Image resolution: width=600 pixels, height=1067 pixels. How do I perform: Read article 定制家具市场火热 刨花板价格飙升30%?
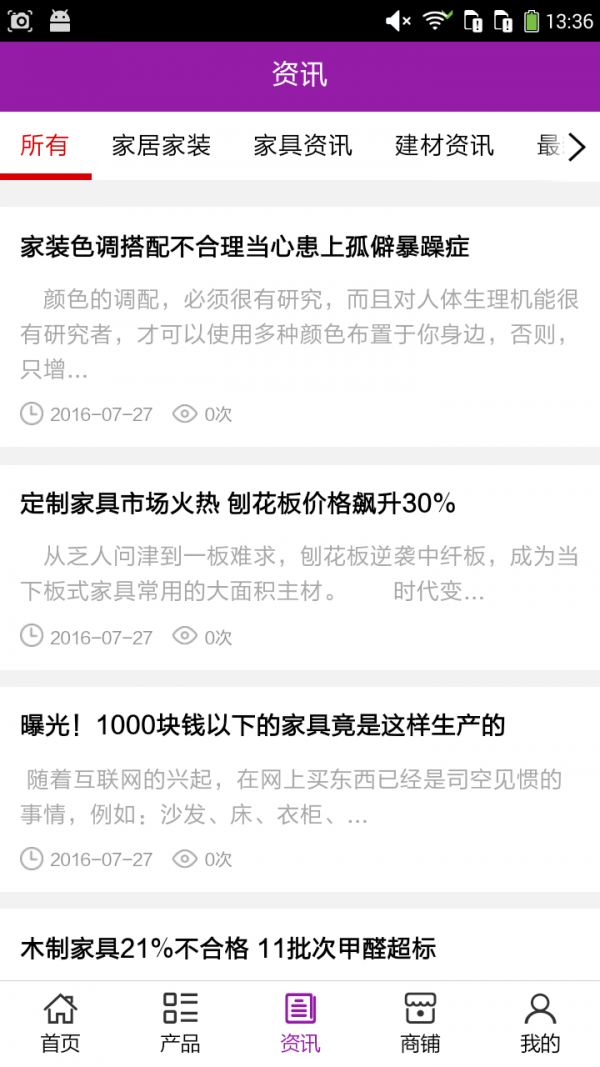238,504
